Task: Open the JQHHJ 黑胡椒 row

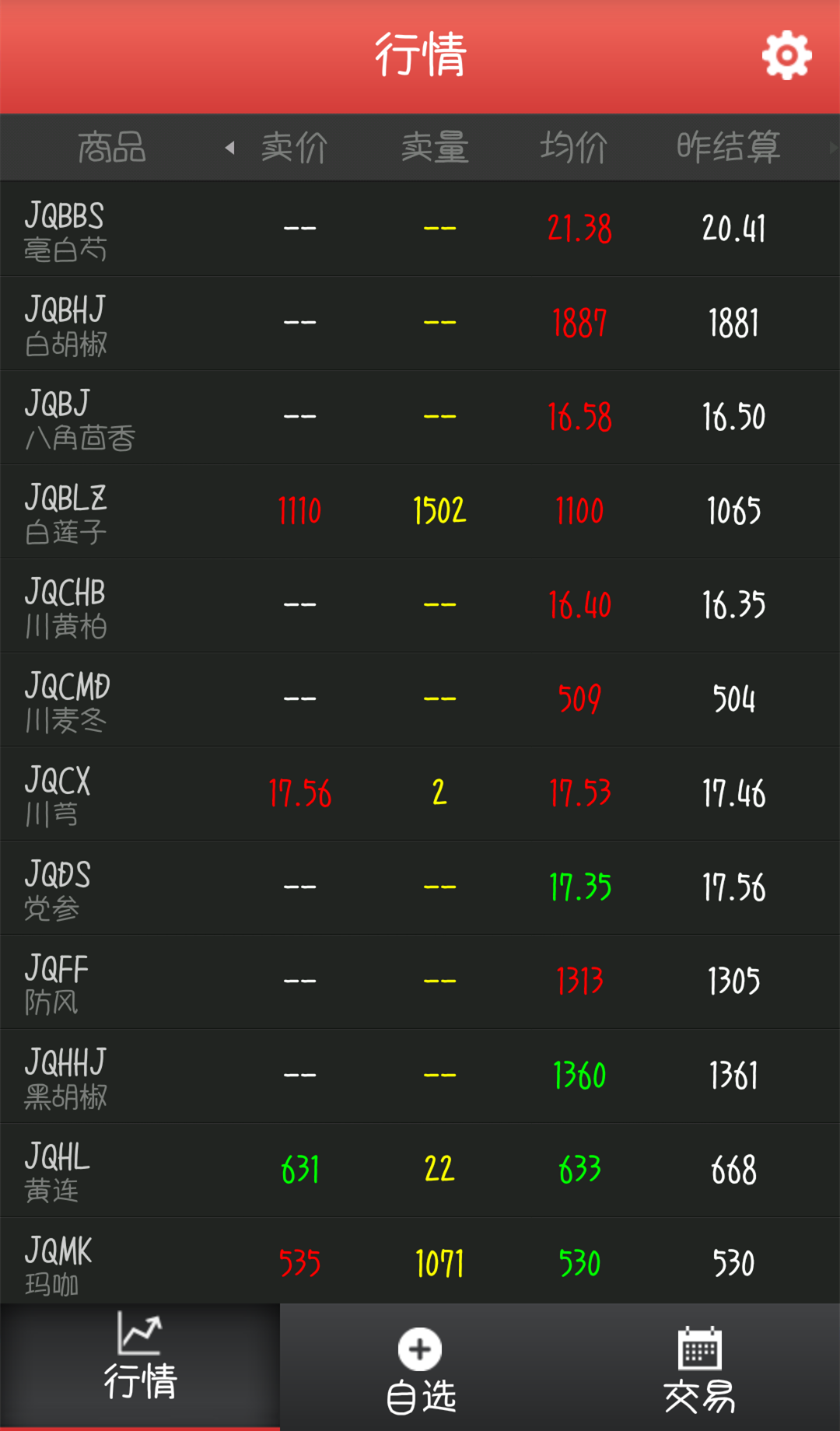Action: [420, 1076]
